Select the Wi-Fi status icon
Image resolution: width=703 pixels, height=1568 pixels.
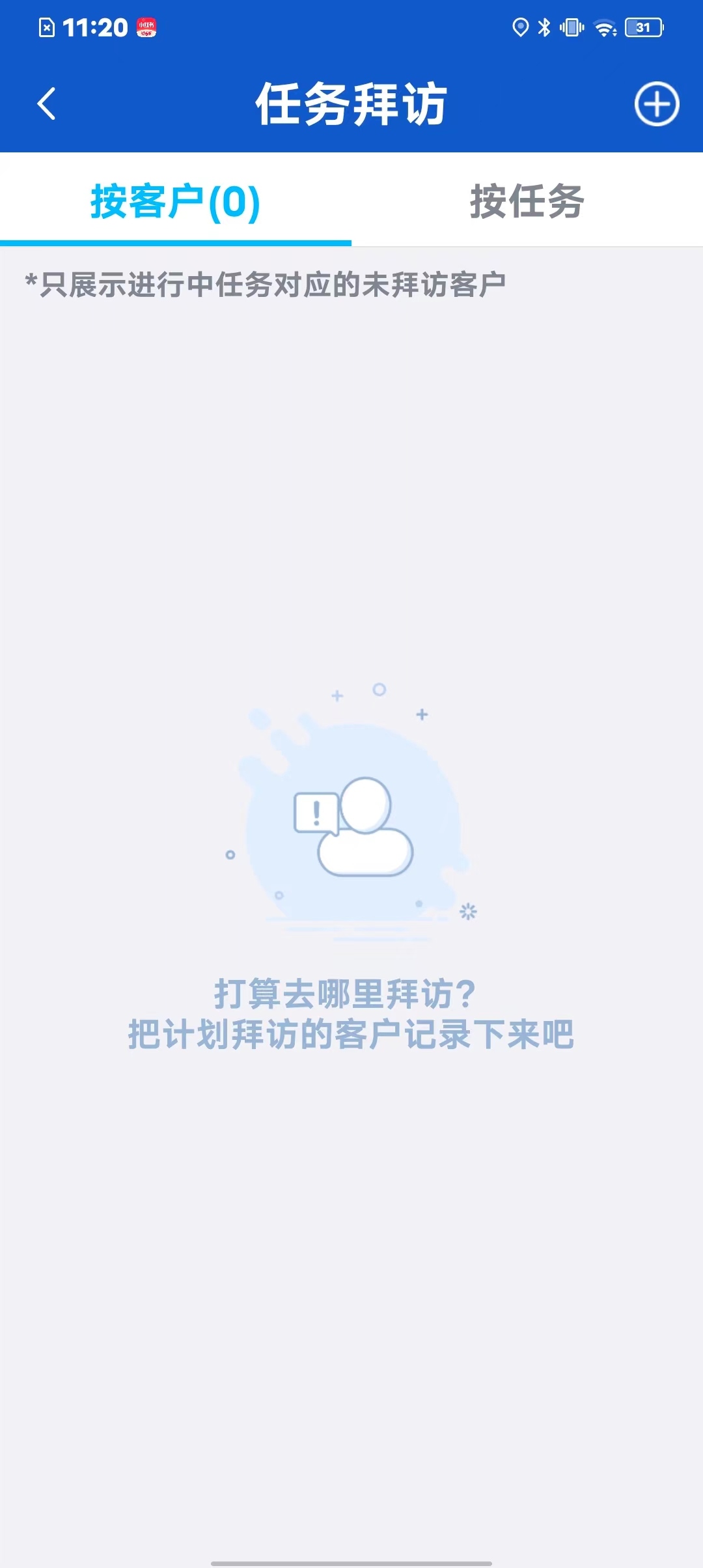(604, 27)
